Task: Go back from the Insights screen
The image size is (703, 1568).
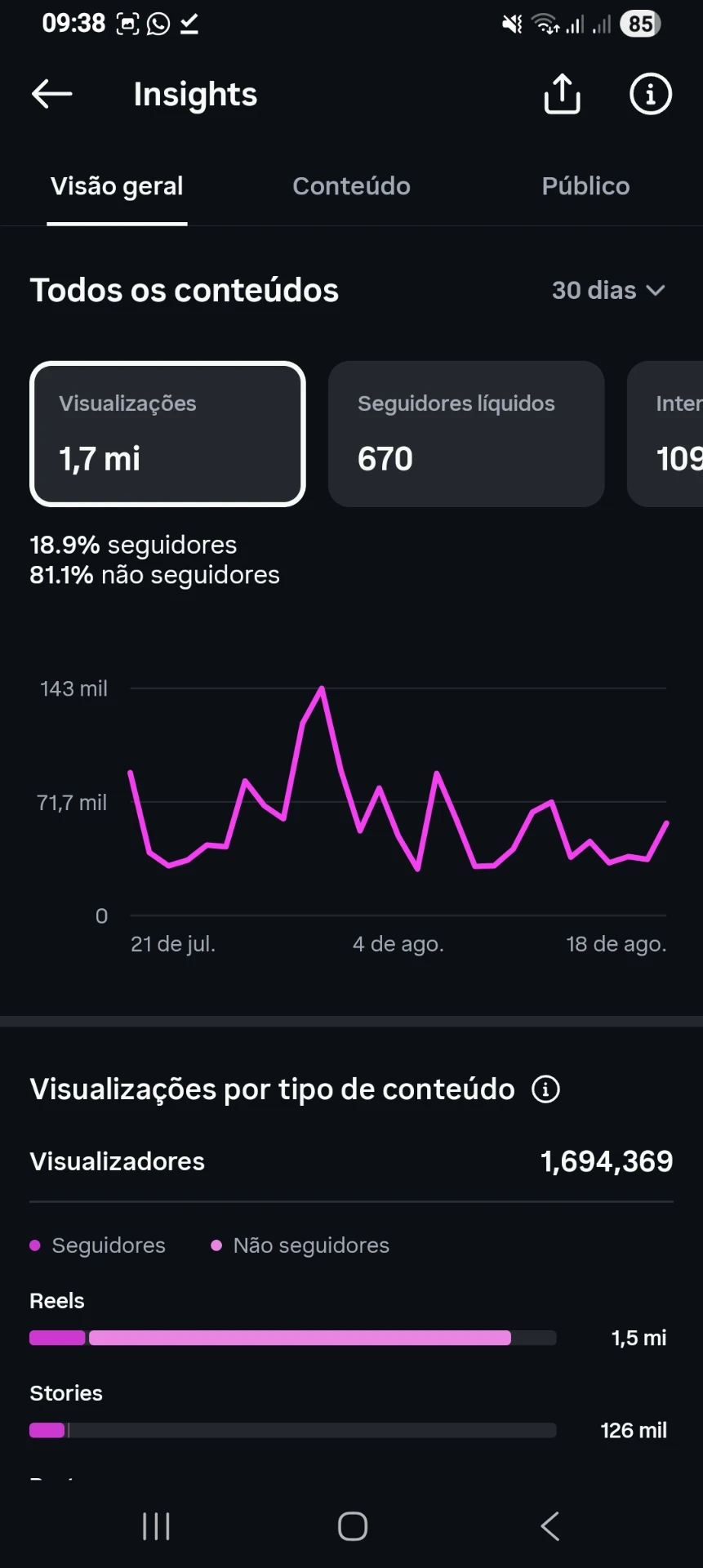Action: 52,94
